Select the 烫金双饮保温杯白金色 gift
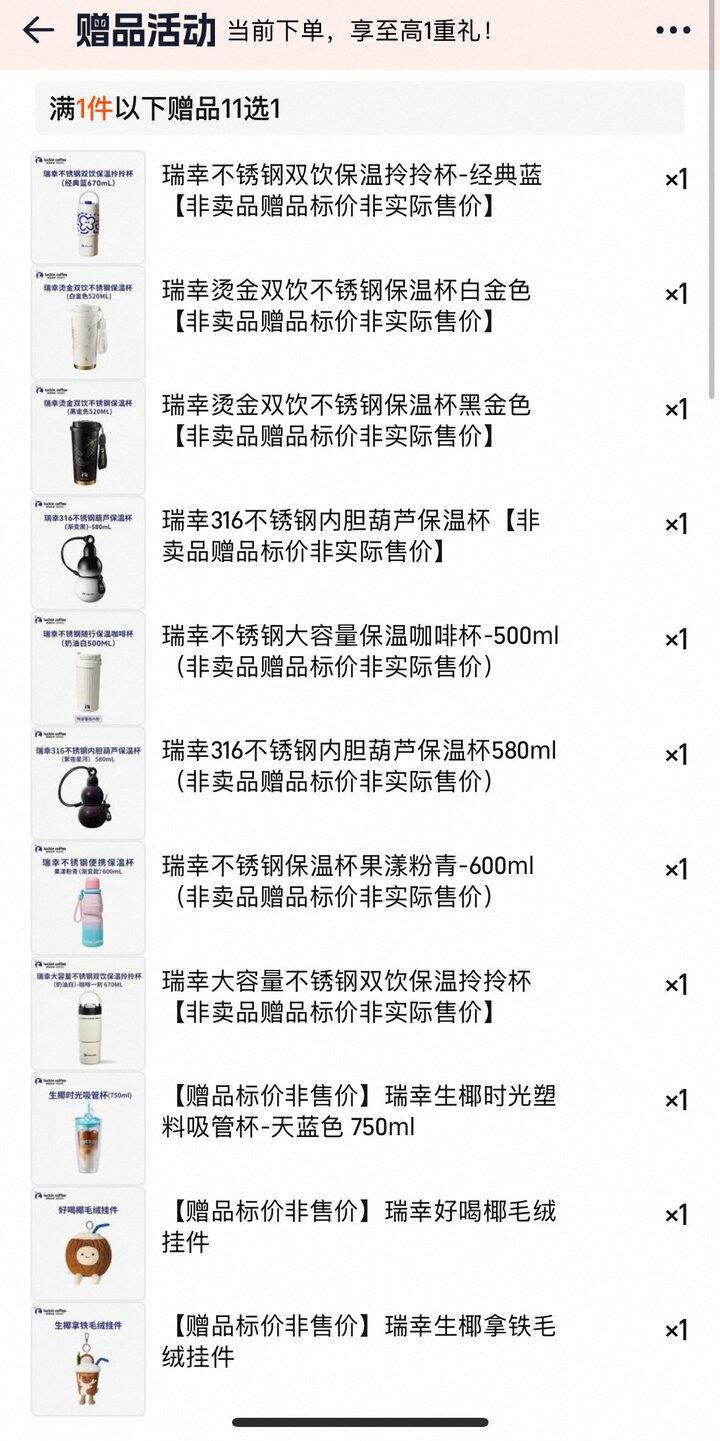 click(346, 306)
